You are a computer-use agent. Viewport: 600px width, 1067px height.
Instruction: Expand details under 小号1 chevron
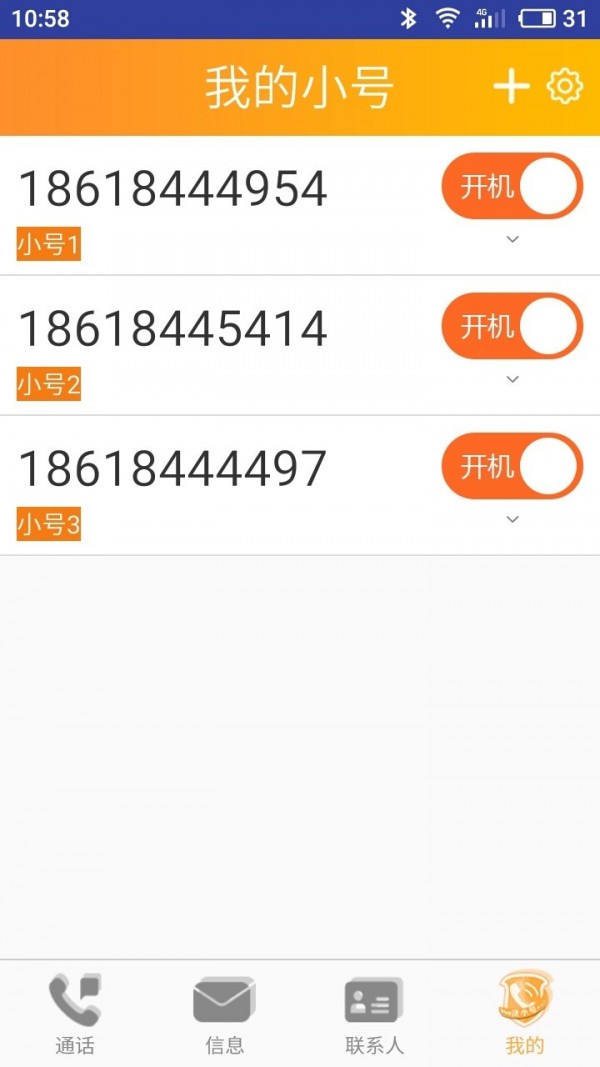[513, 239]
